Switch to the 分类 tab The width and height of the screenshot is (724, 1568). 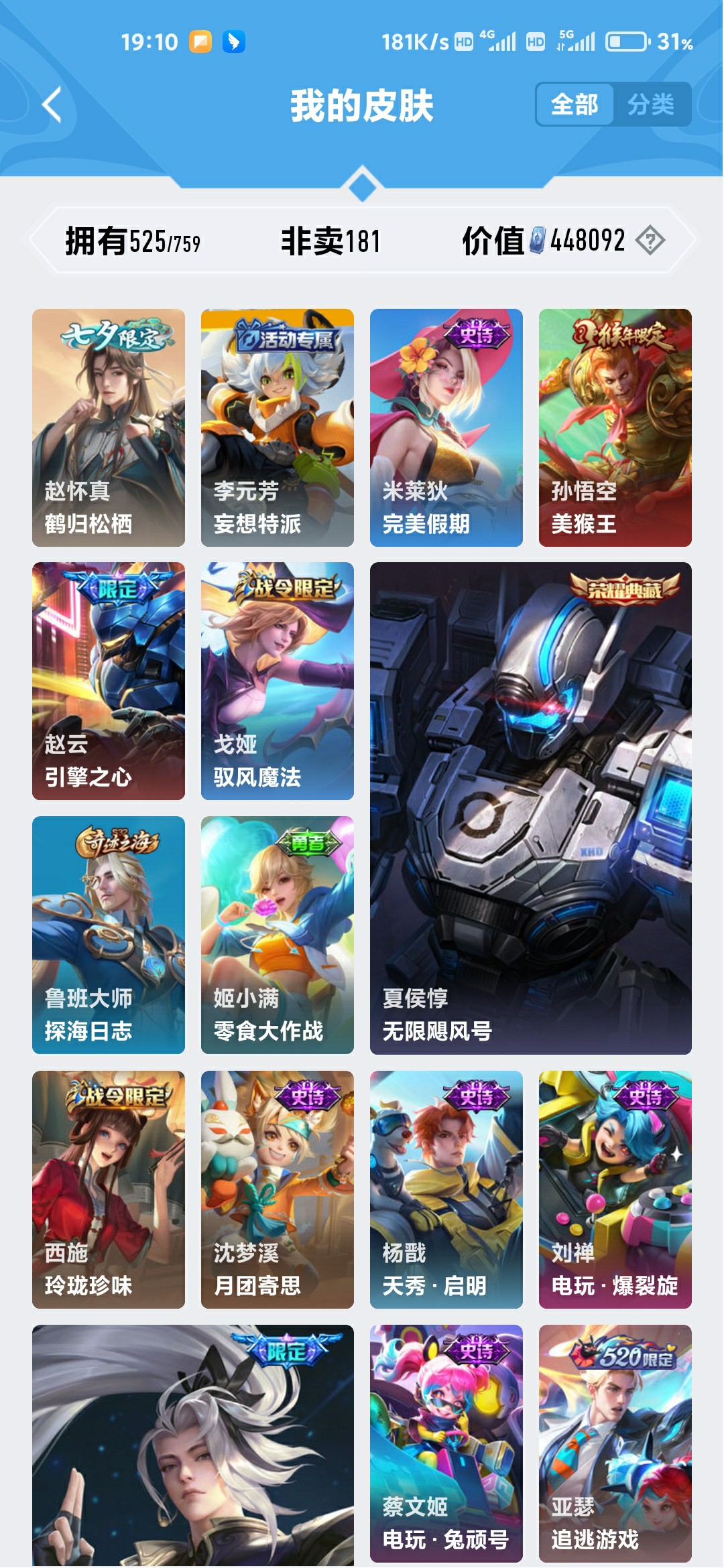(651, 105)
